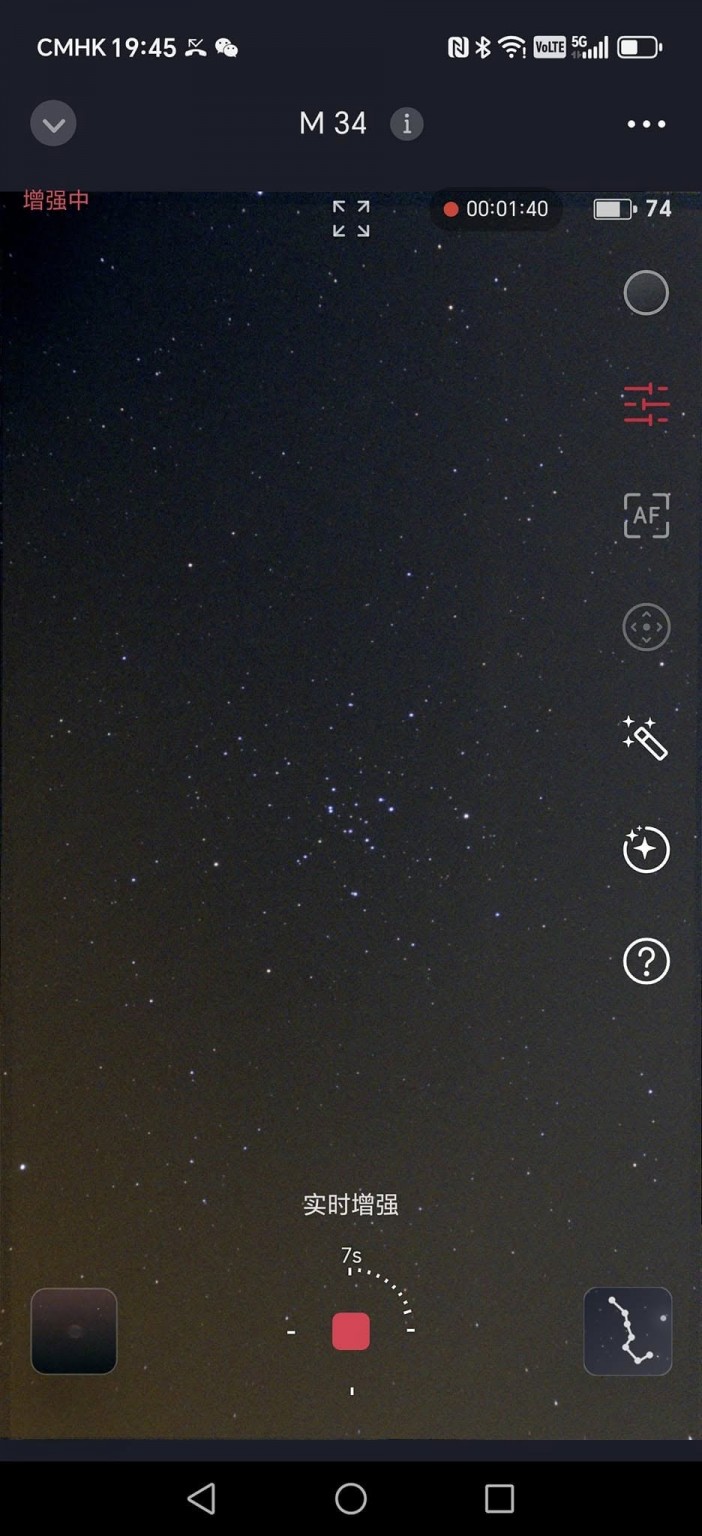
Task: Go back using system navigation
Action: coord(201,1498)
